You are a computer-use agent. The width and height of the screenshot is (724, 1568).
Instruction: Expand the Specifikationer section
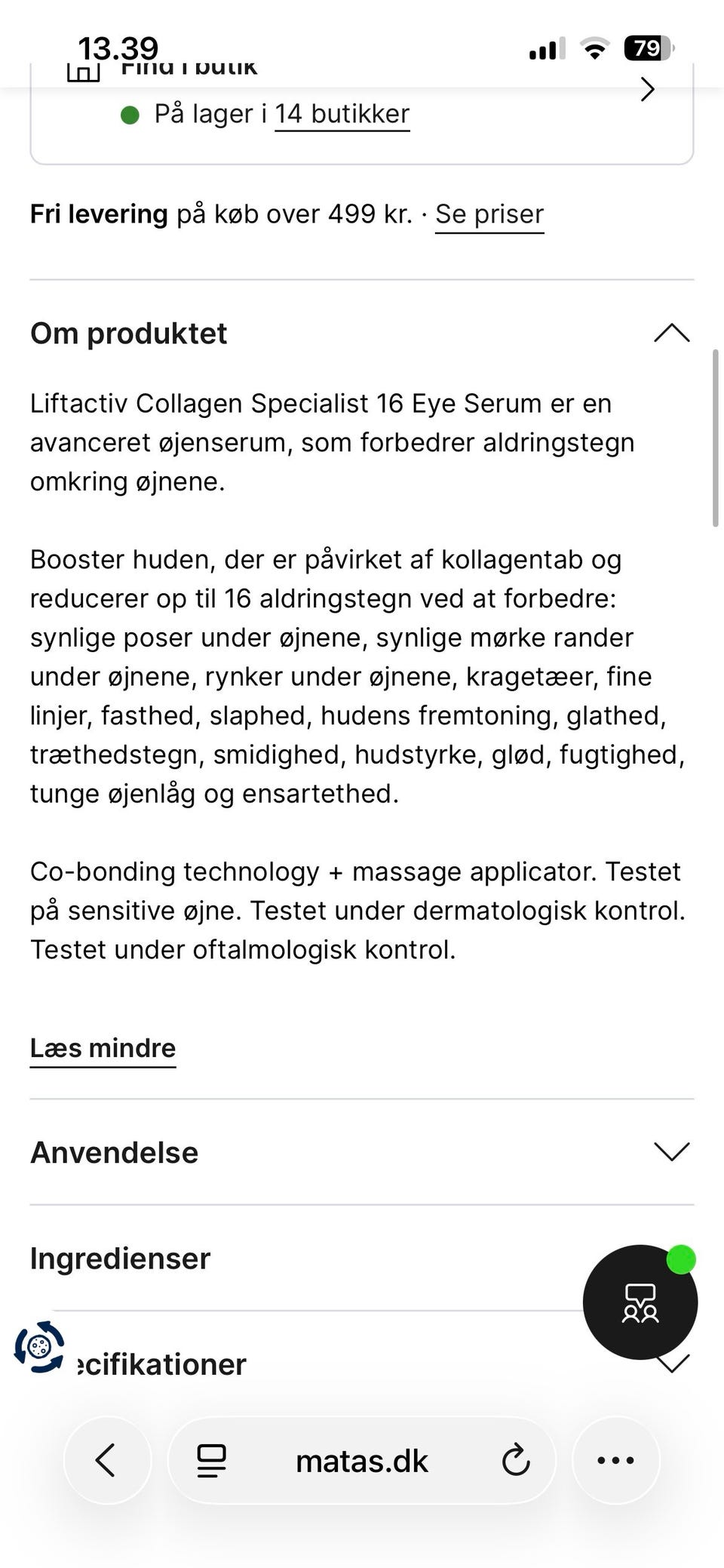(x=362, y=1364)
